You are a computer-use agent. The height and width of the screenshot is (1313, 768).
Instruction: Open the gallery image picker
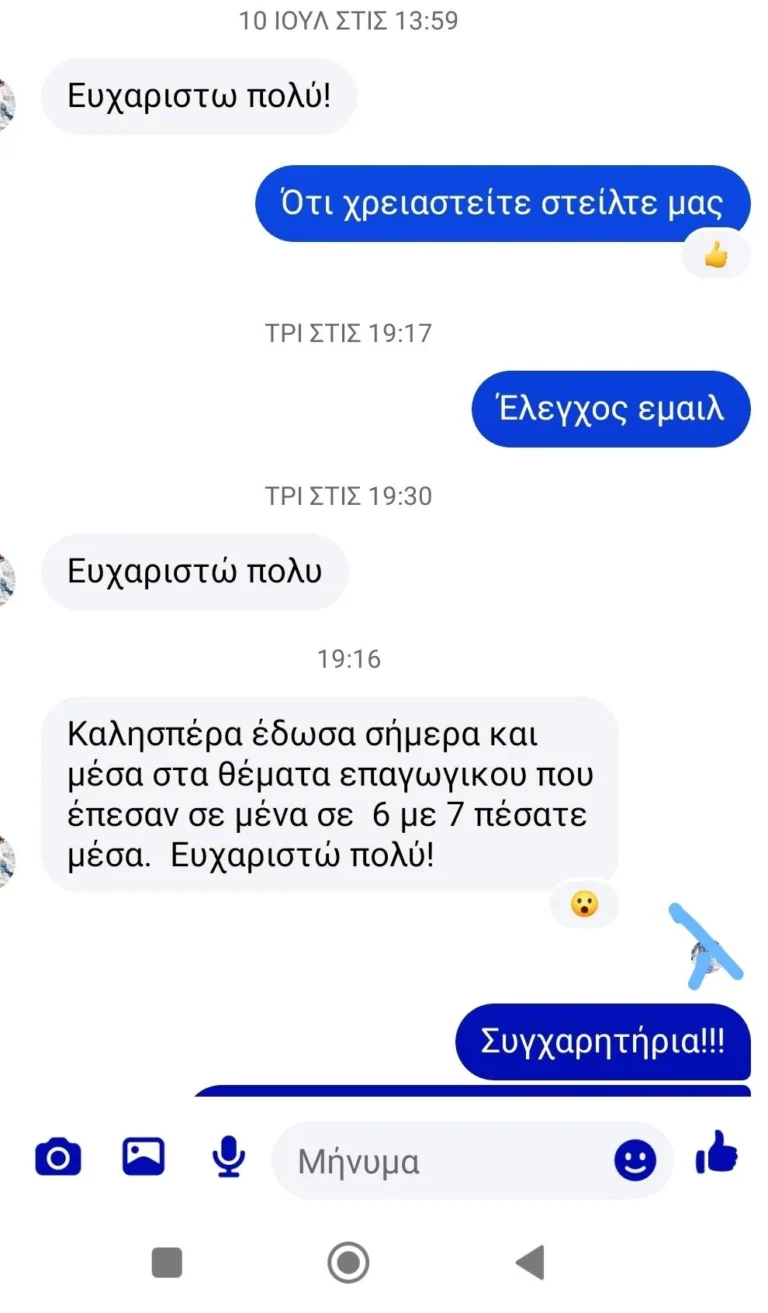(144, 1157)
